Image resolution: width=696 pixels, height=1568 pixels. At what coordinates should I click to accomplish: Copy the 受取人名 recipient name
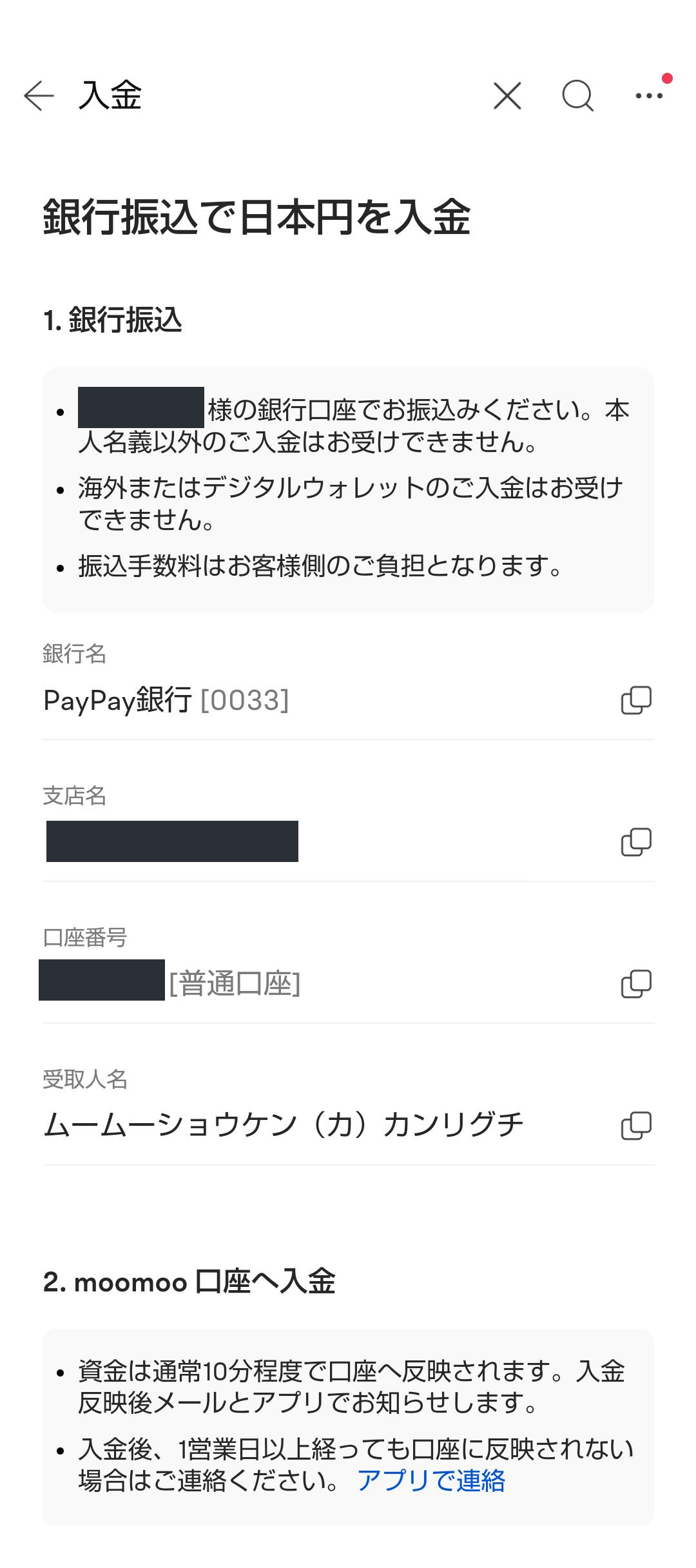pos(636,1126)
